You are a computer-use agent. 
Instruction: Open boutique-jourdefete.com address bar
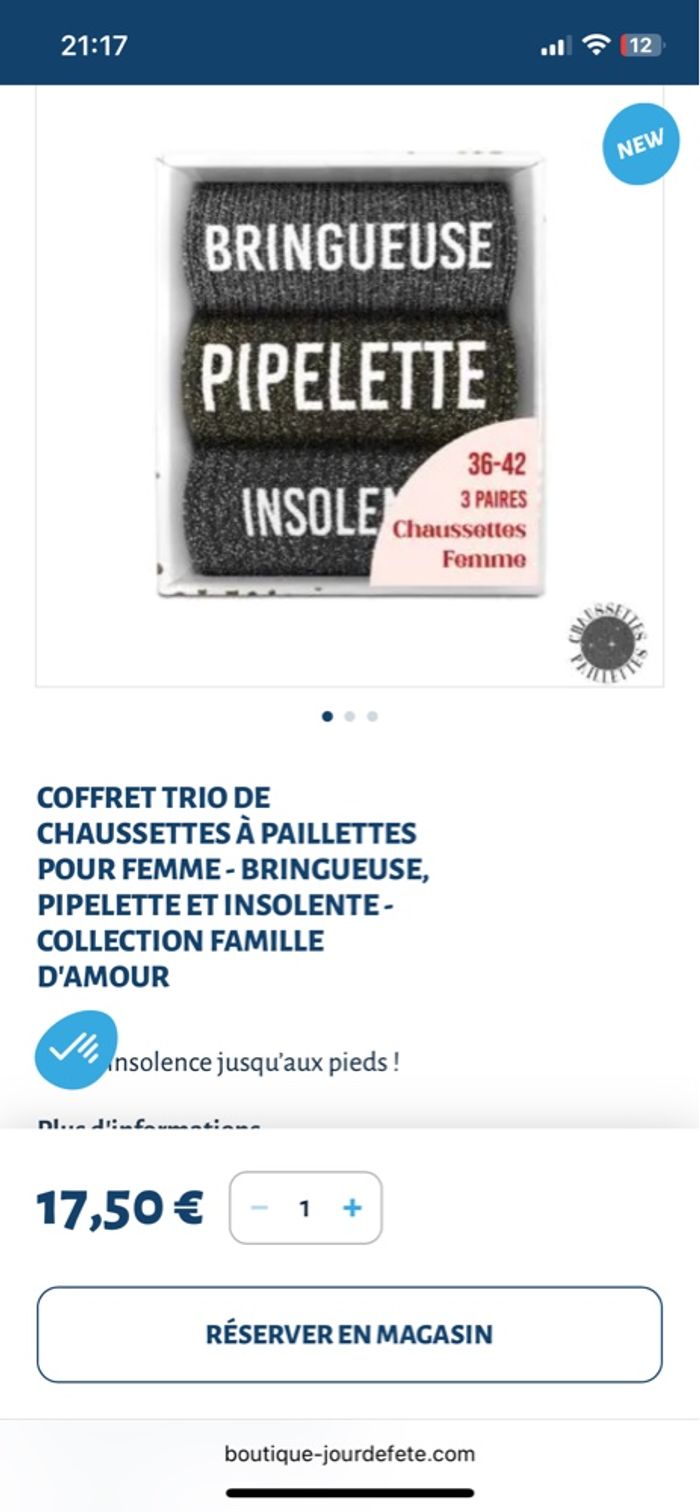(x=349, y=1453)
